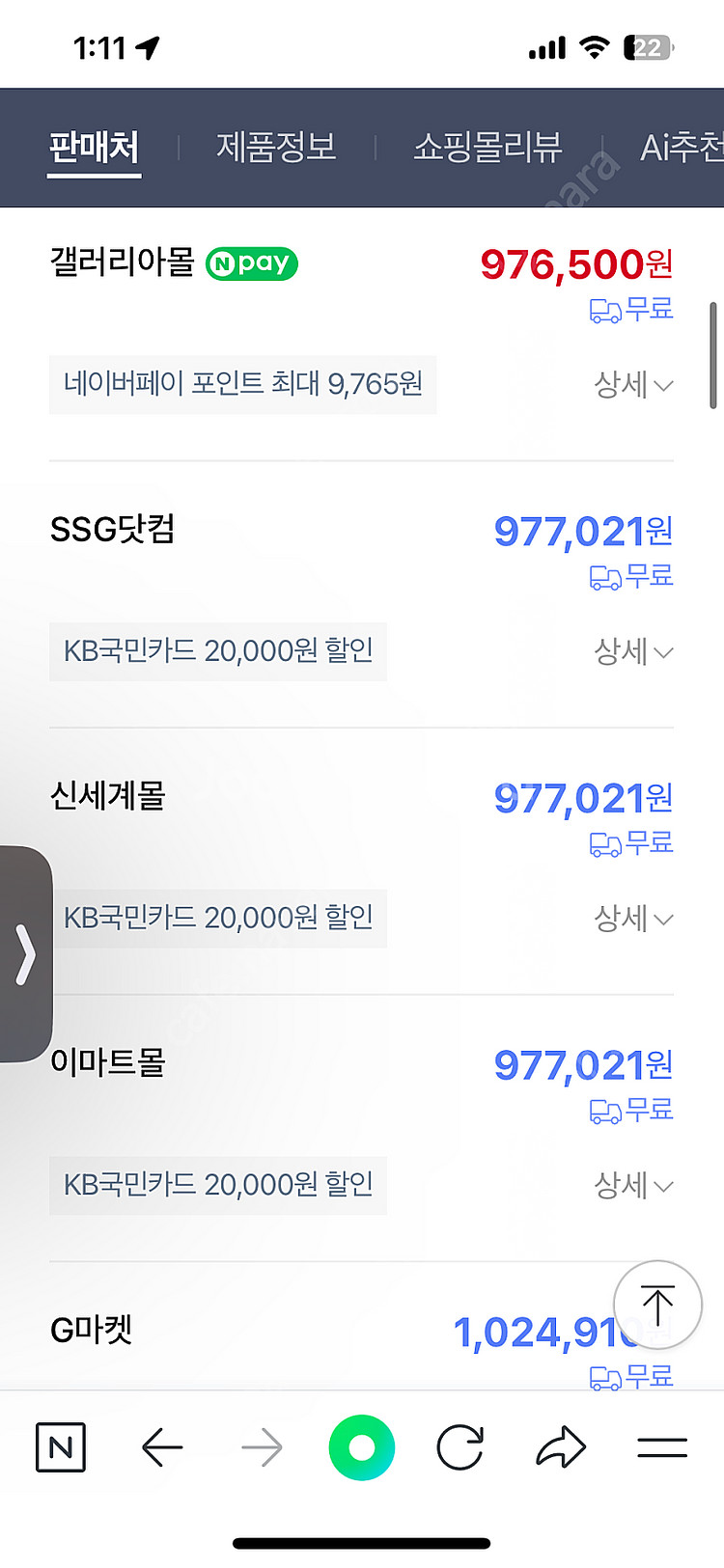The image size is (724, 1568).
Task: Expand 상세 for SSG닷컴
Action: pyautogui.click(x=632, y=652)
